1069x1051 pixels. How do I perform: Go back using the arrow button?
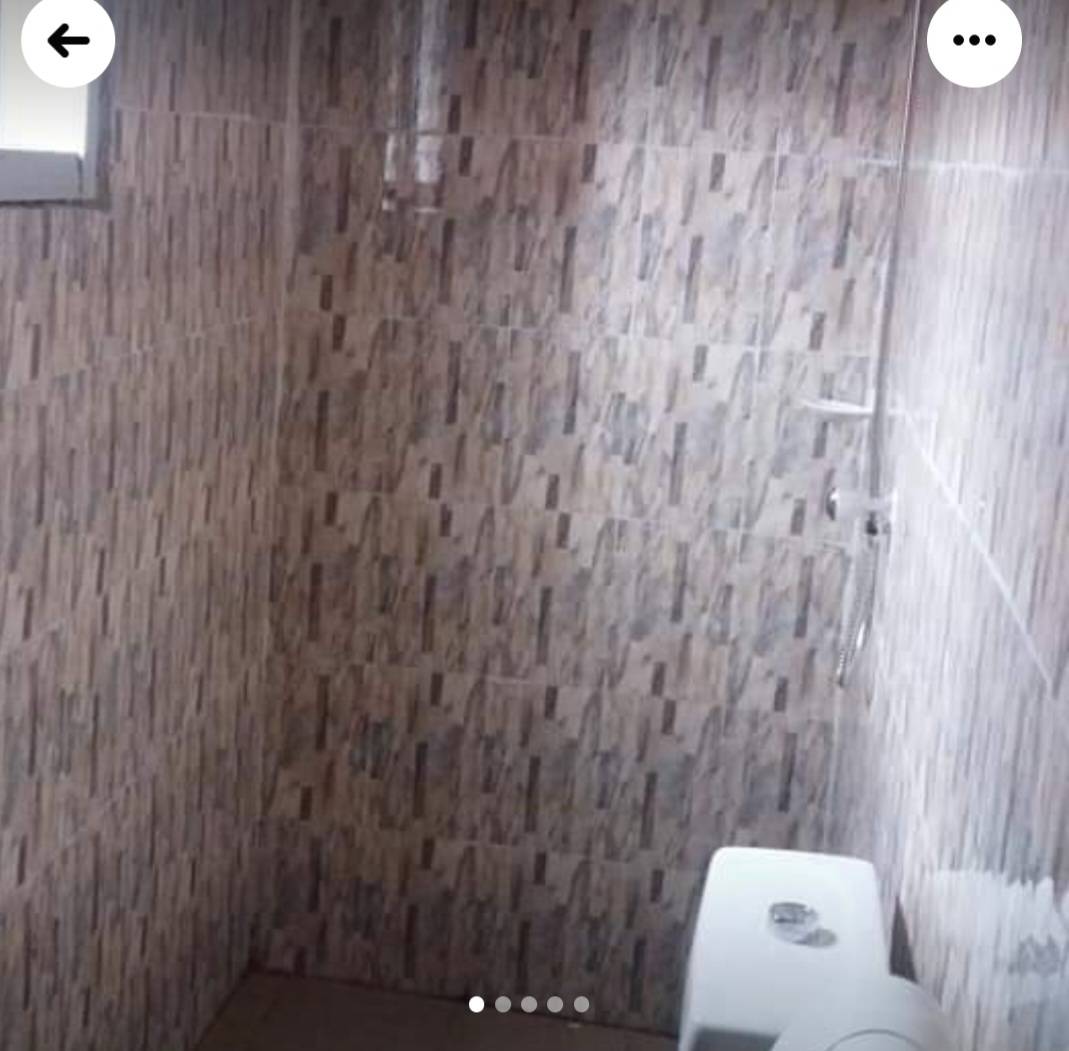(68, 41)
